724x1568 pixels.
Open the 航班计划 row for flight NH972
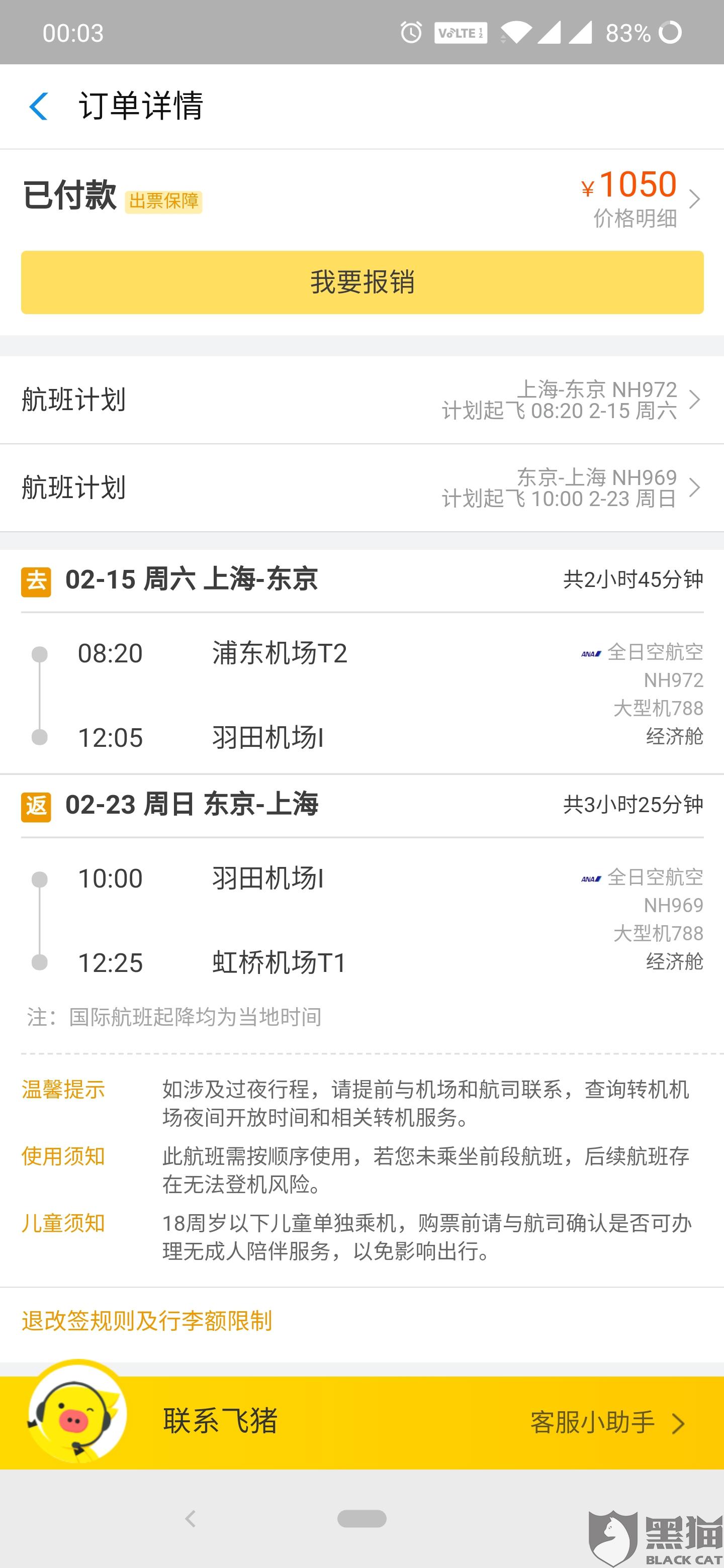click(363, 400)
